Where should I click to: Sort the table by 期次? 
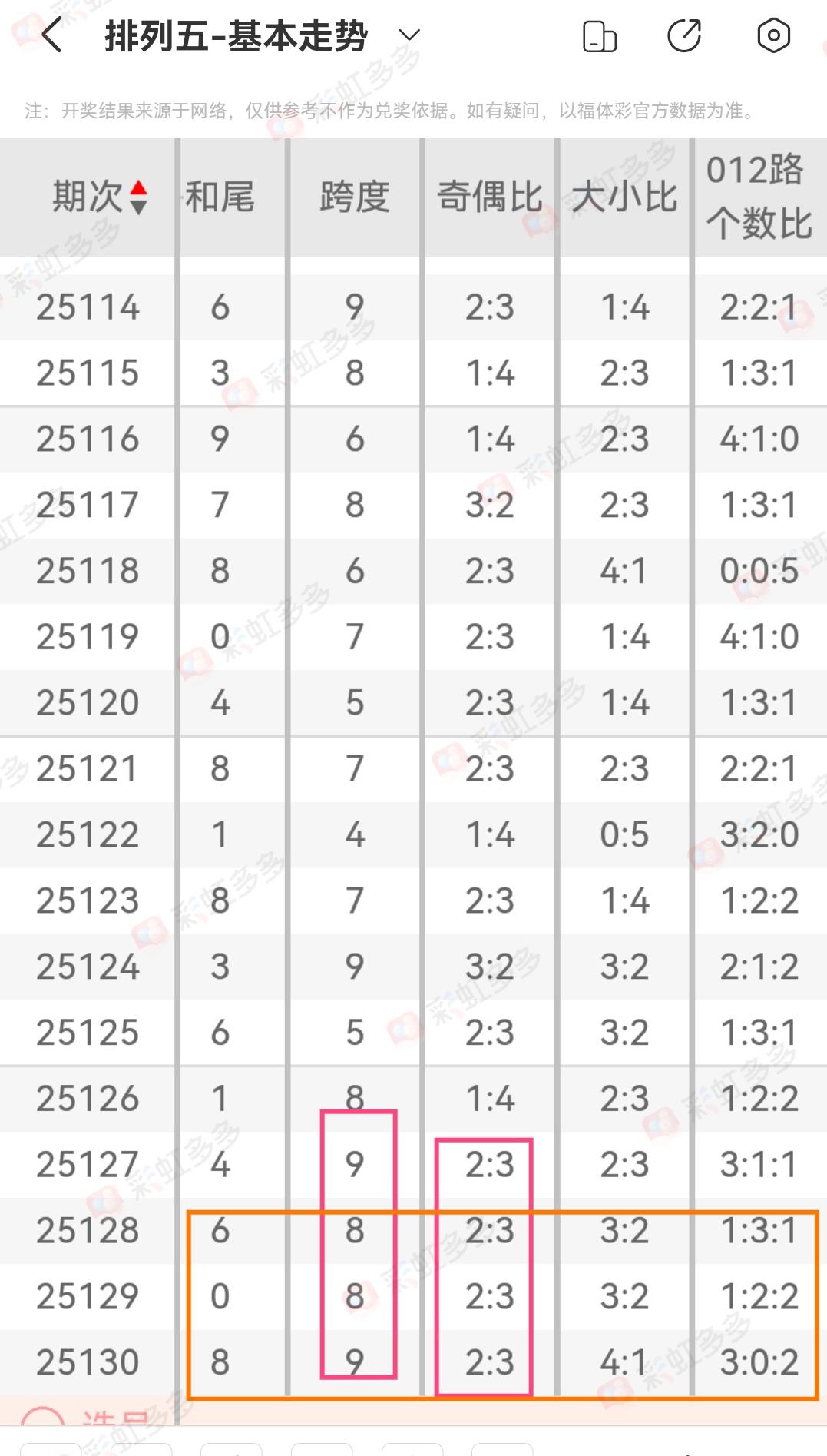click(x=100, y=197)
